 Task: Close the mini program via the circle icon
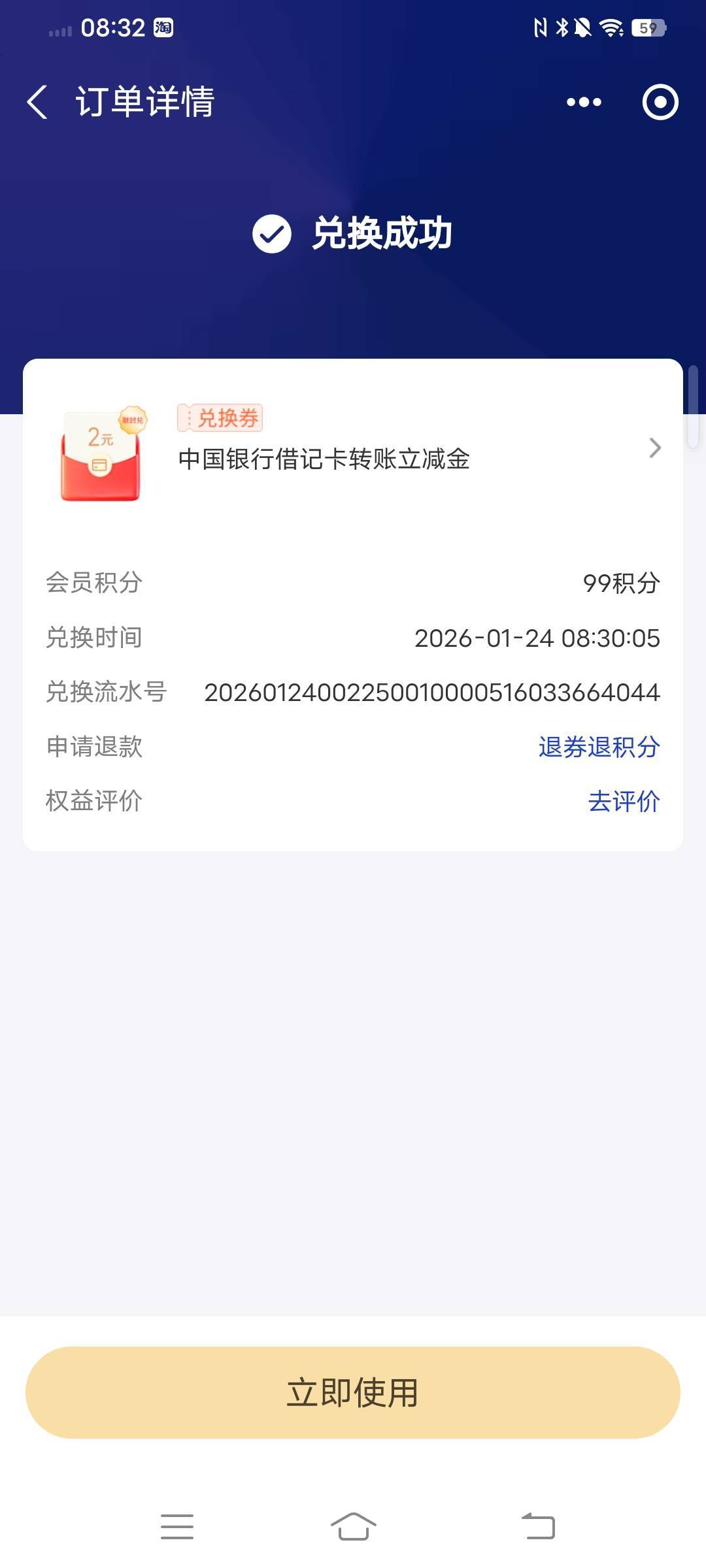pos(660,102)
